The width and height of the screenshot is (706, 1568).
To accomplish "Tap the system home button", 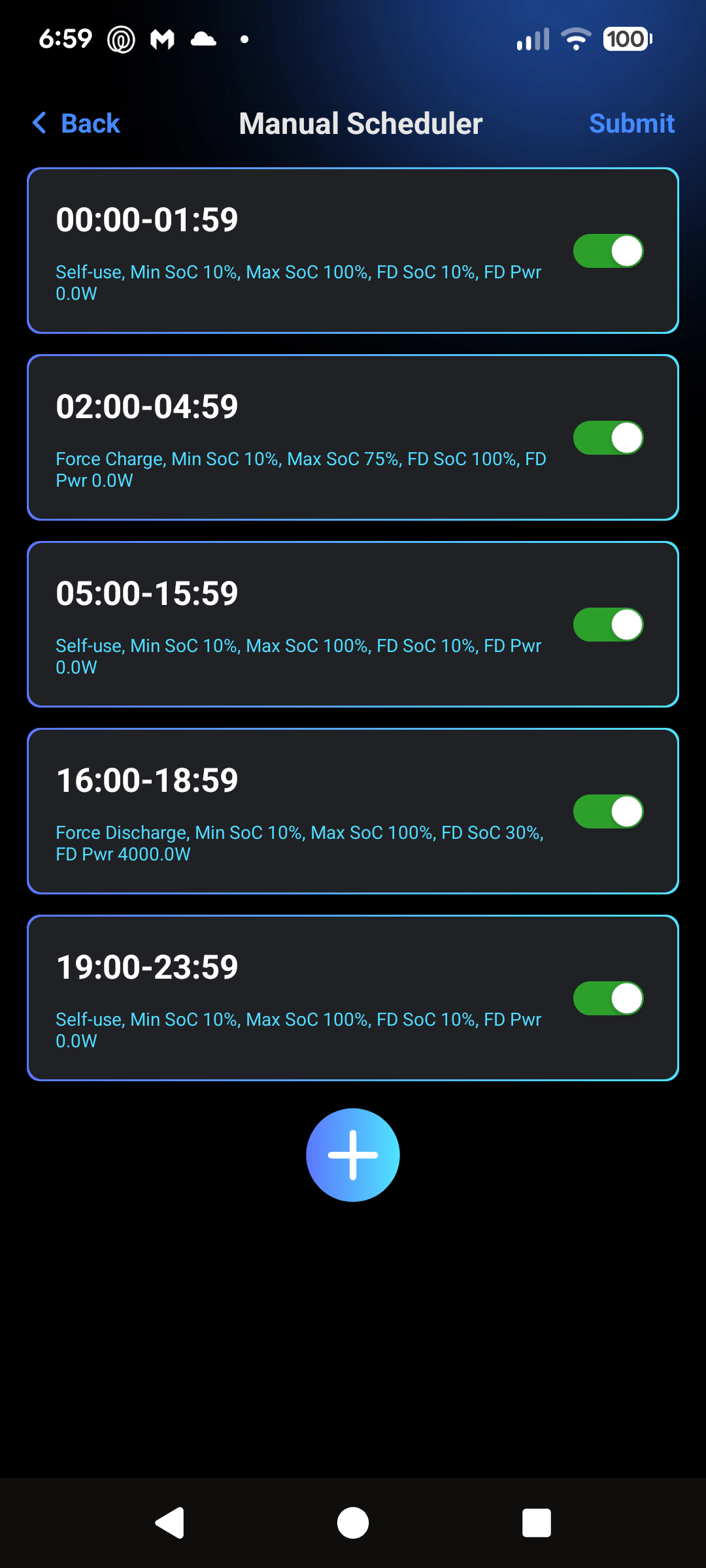I will (x=353, y=1523).
